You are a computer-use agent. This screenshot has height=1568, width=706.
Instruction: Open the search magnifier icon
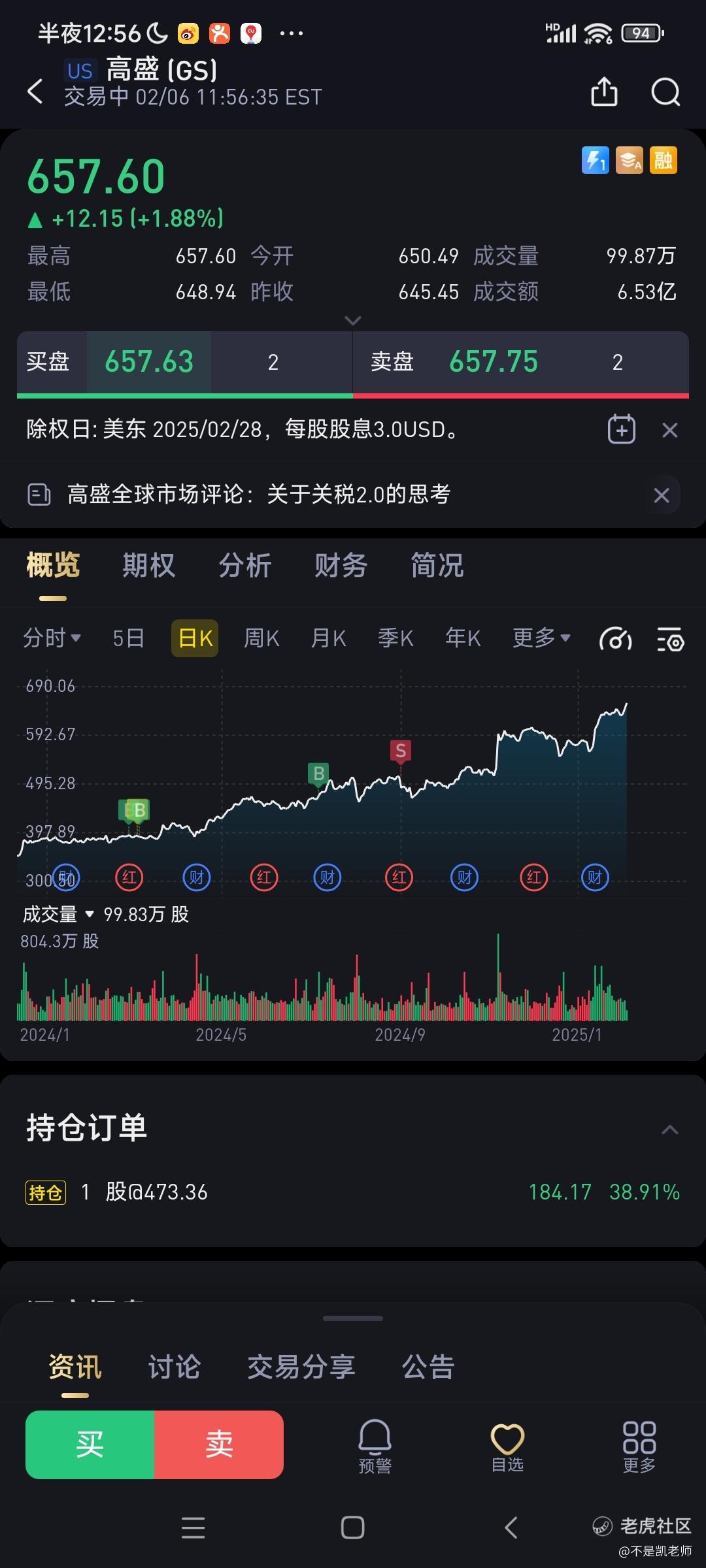[665, 92]
